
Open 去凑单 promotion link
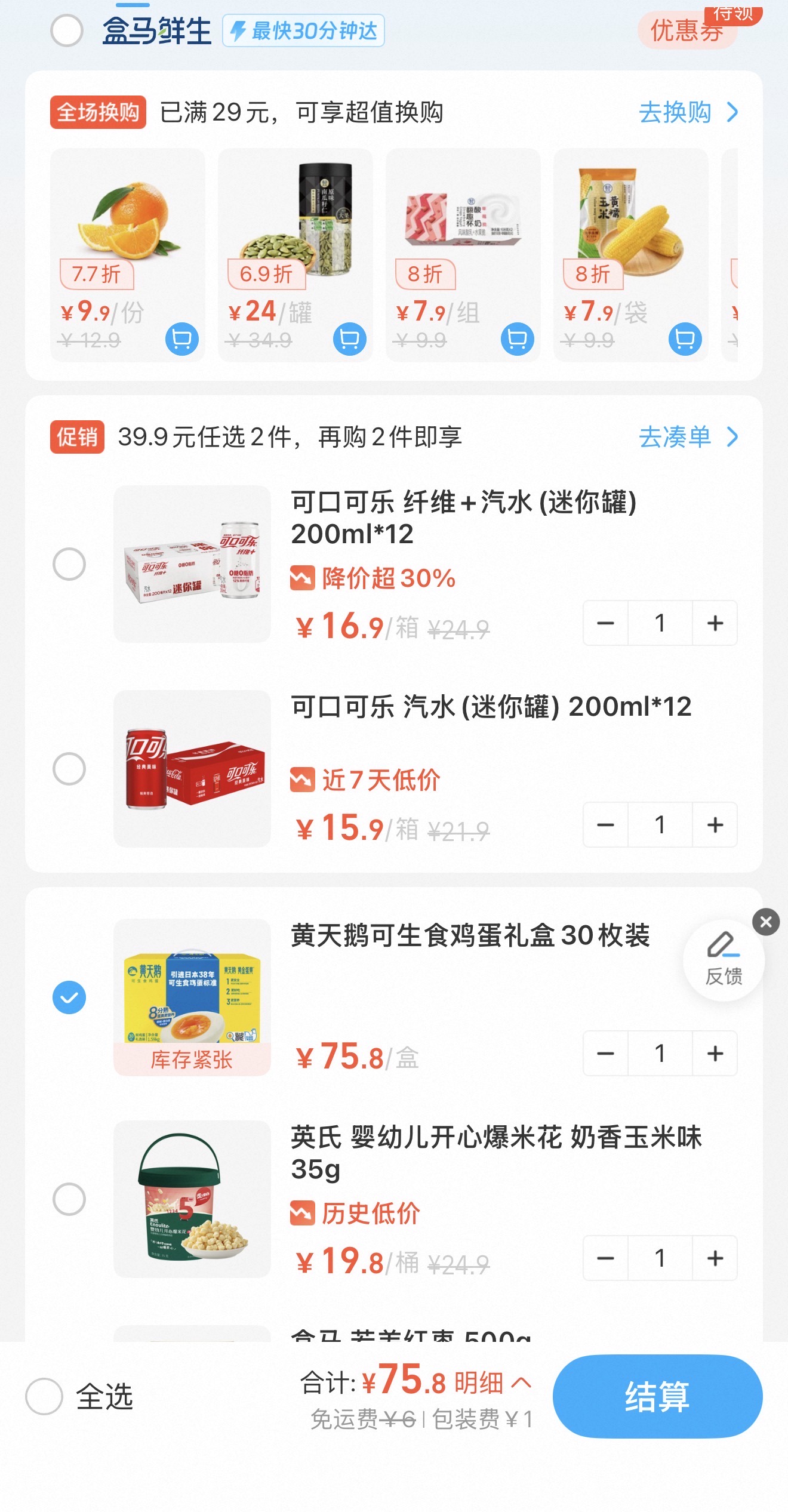coord(688,437)
